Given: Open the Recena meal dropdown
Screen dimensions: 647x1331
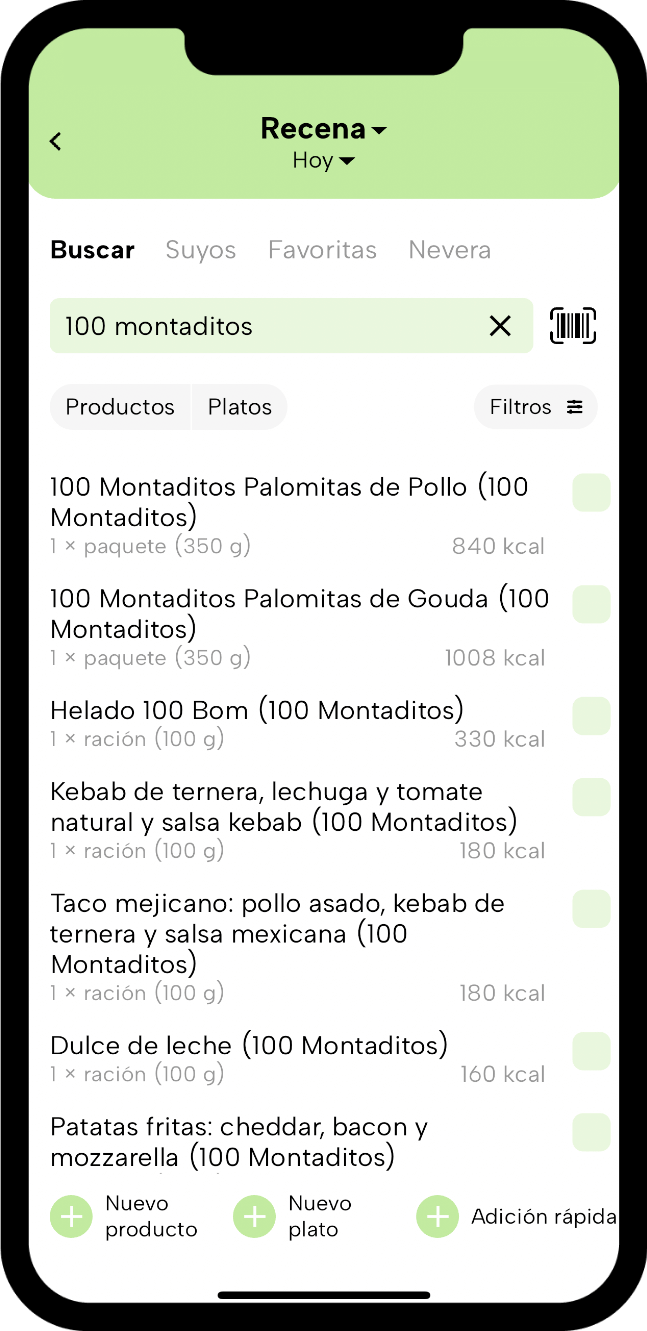Looking at the screenshot, I should [323, 129].
